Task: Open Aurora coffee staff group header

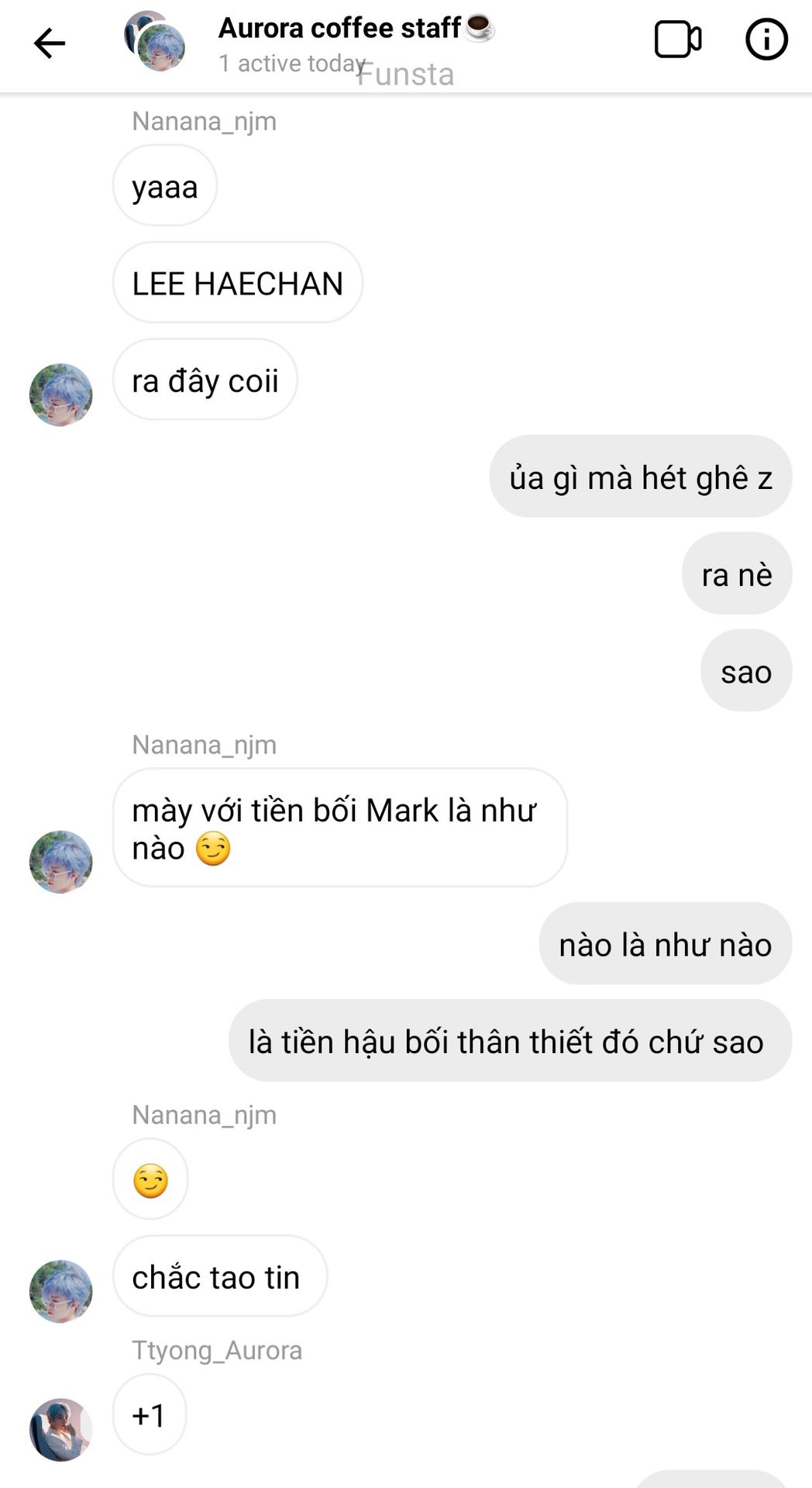Action: click(356, 44)
